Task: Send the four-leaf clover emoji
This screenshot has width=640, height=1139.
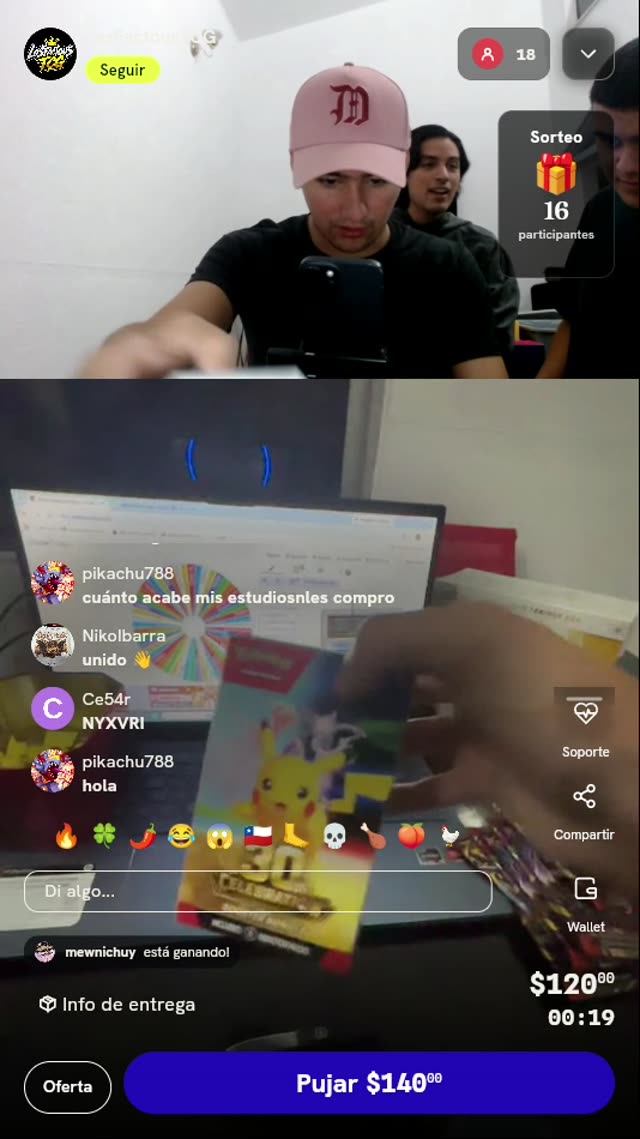Action: click(105, 836)
